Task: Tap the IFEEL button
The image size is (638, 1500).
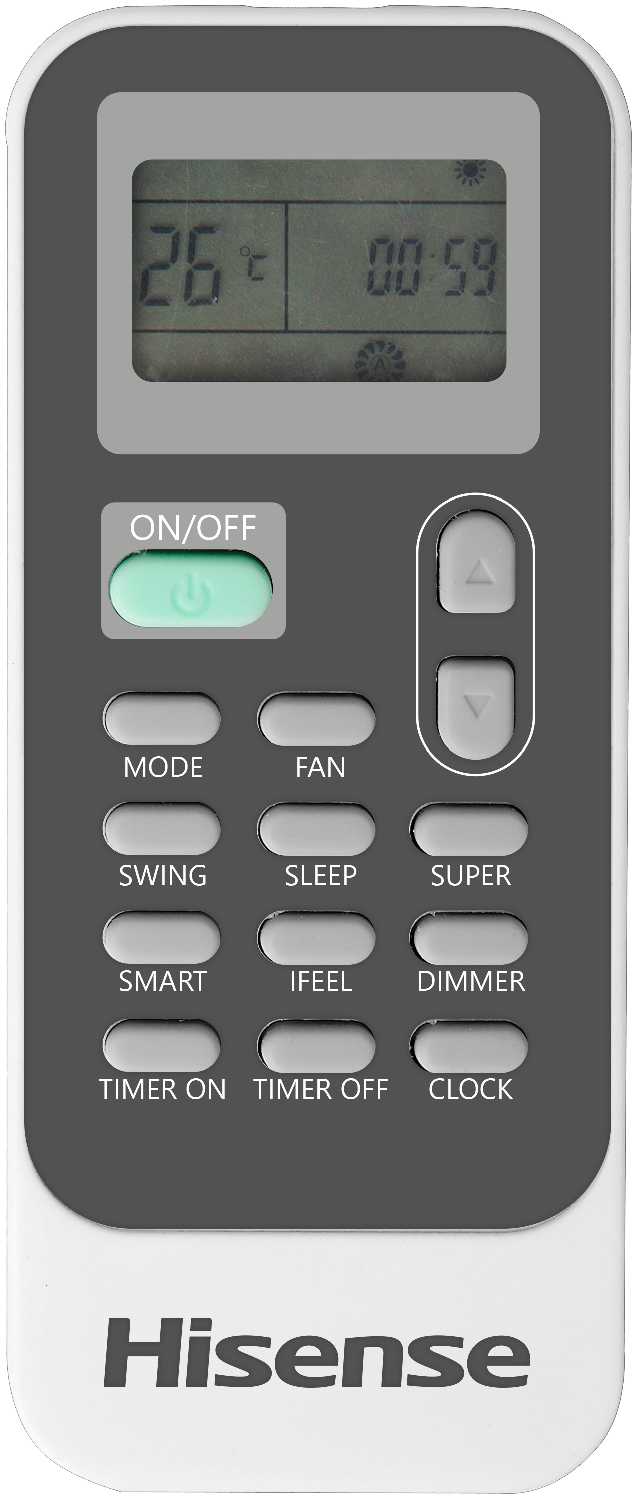Action: [x=317, y=937]
